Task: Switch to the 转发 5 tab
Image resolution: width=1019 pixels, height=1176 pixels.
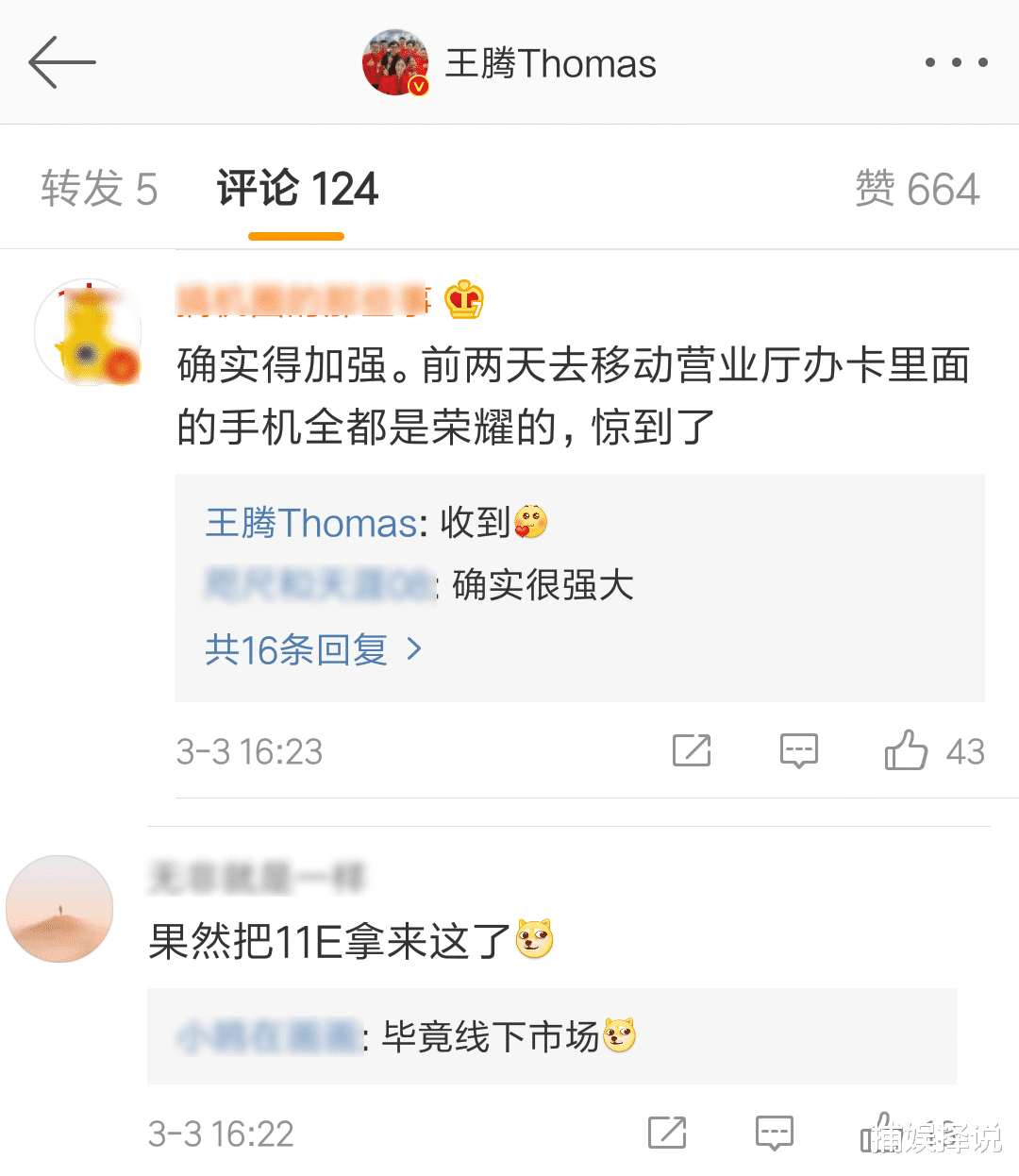Action: 98,187
